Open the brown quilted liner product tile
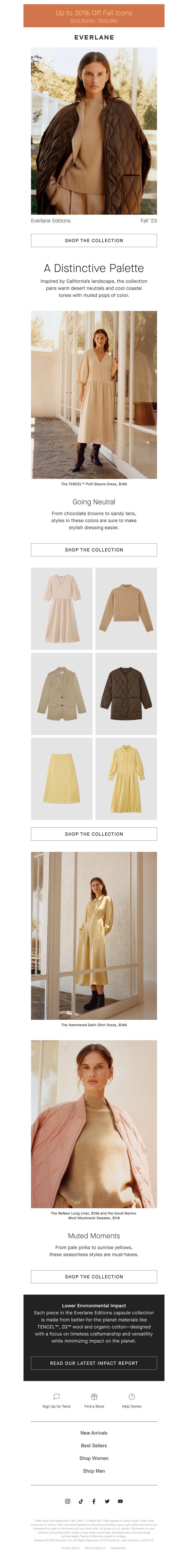This screenshot has width=188, height=1568. pyautogui.click(x=126, y=693)
